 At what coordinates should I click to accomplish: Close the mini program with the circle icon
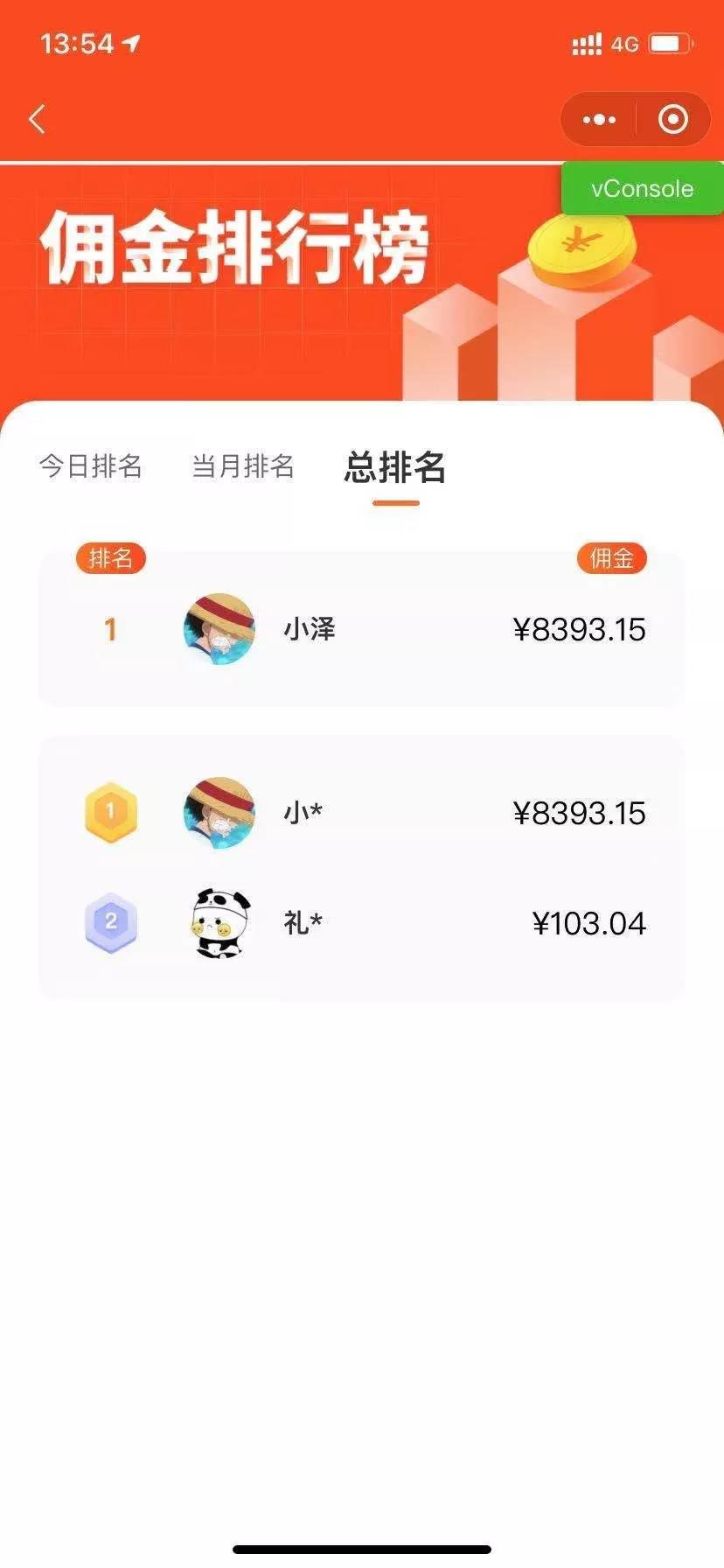672,120
